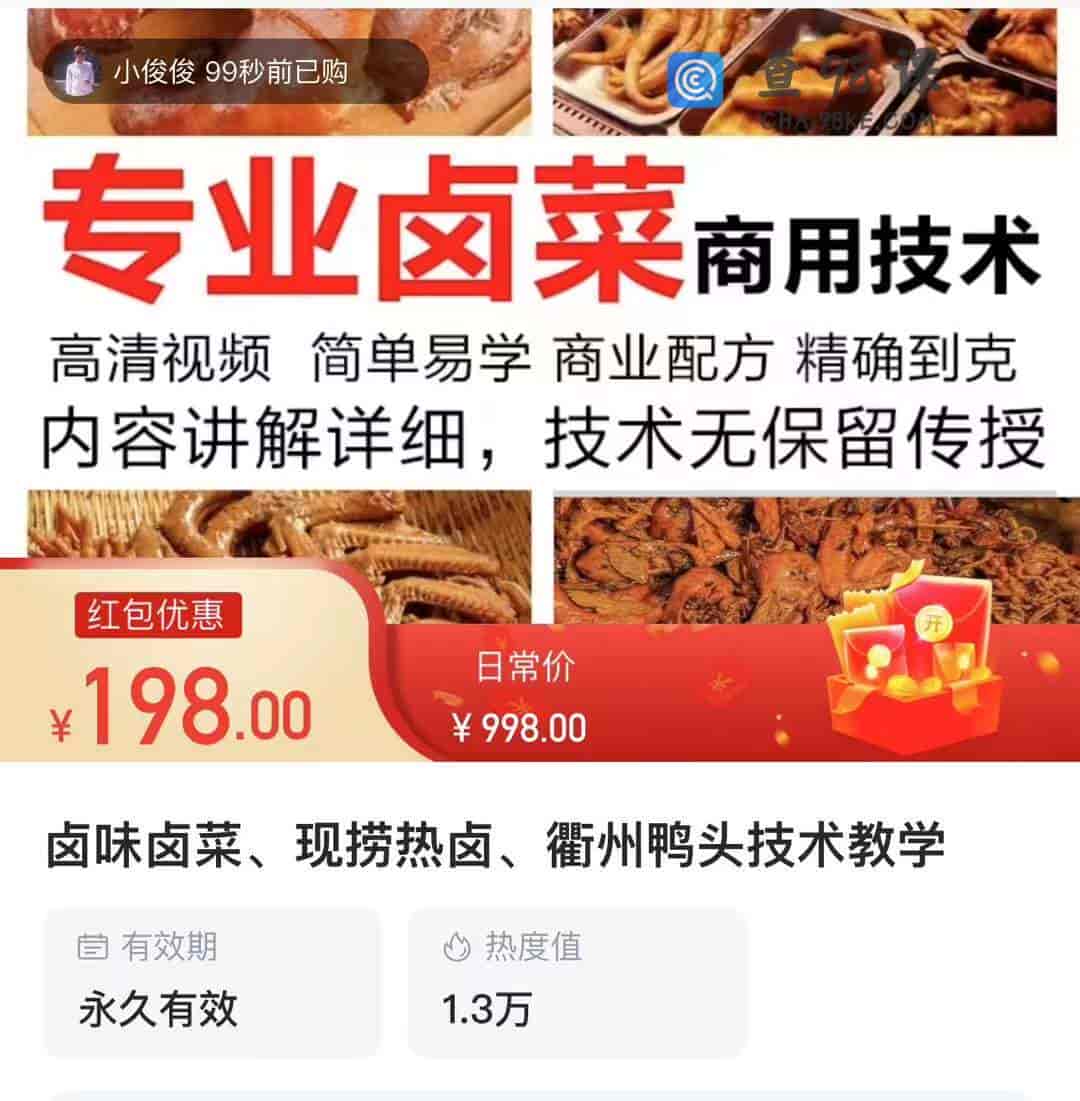Tap the 红包优惠 red badge
The width and height of the screenshot is (1080, 1101).
coord(160,618)
